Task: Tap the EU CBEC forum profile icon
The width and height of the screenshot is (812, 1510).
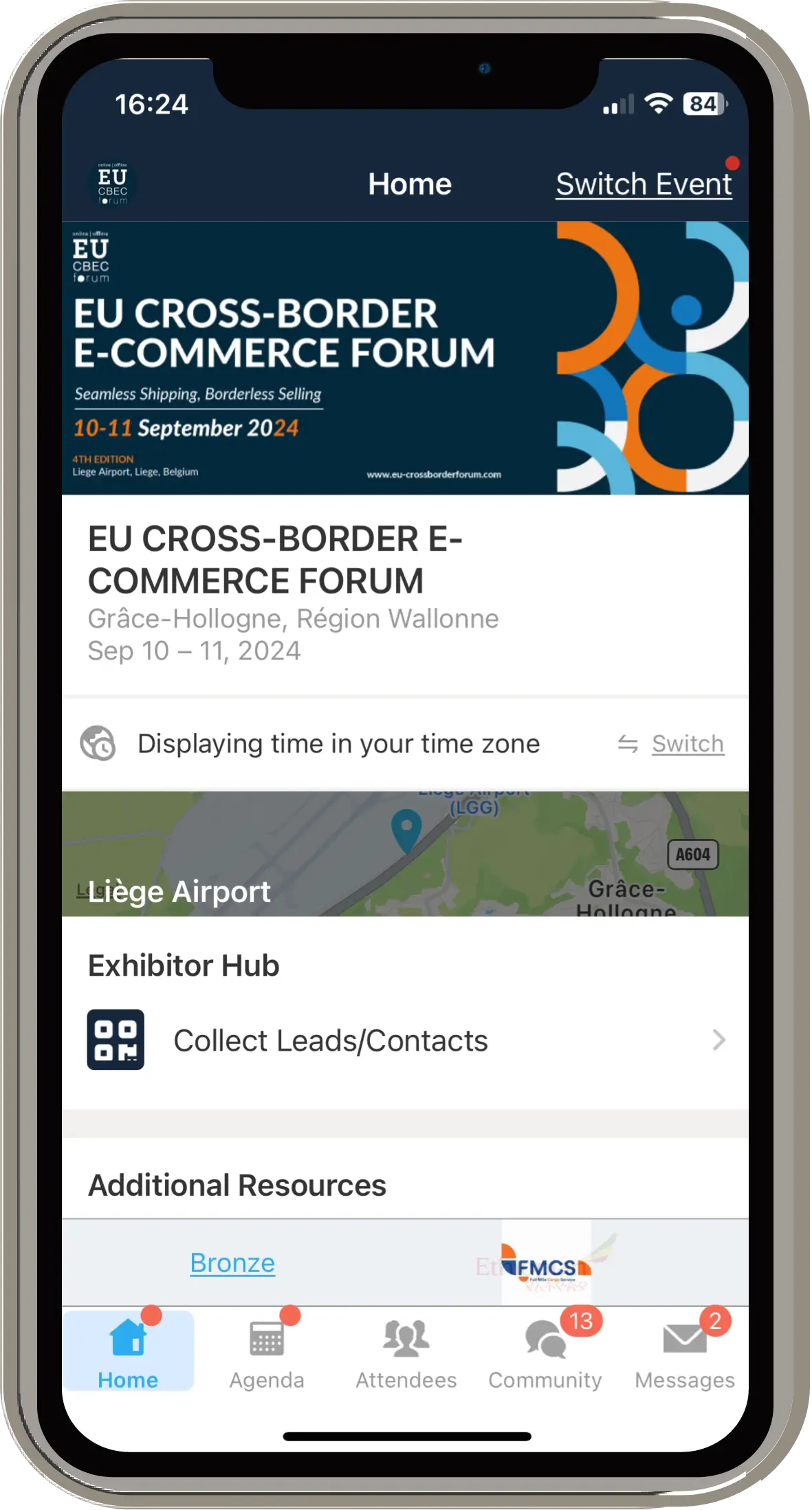Action: (113, 184)
